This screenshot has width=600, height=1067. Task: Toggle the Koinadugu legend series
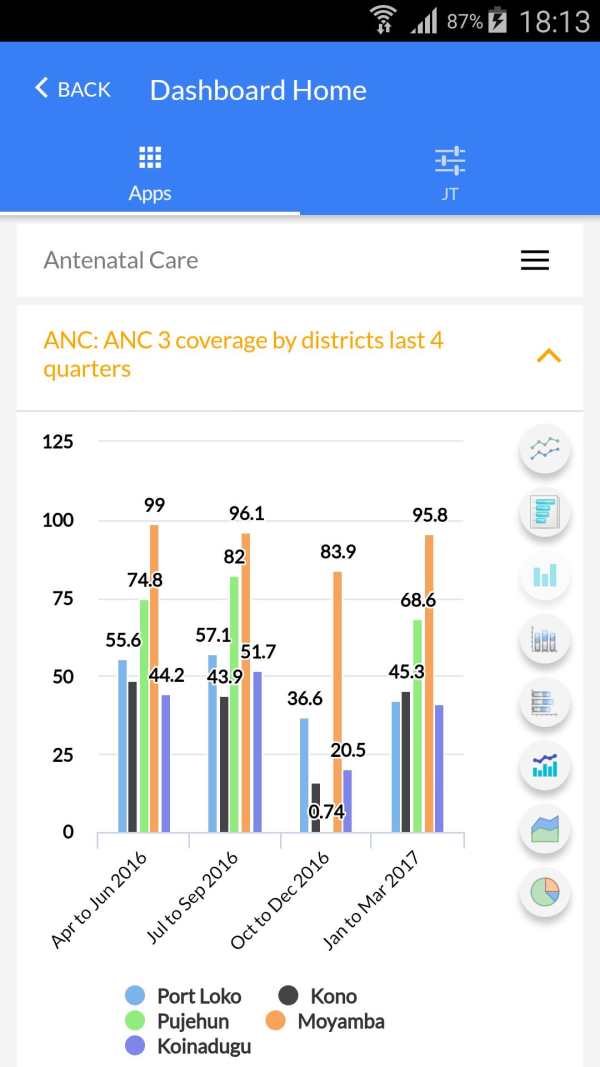coord(188,1047)
